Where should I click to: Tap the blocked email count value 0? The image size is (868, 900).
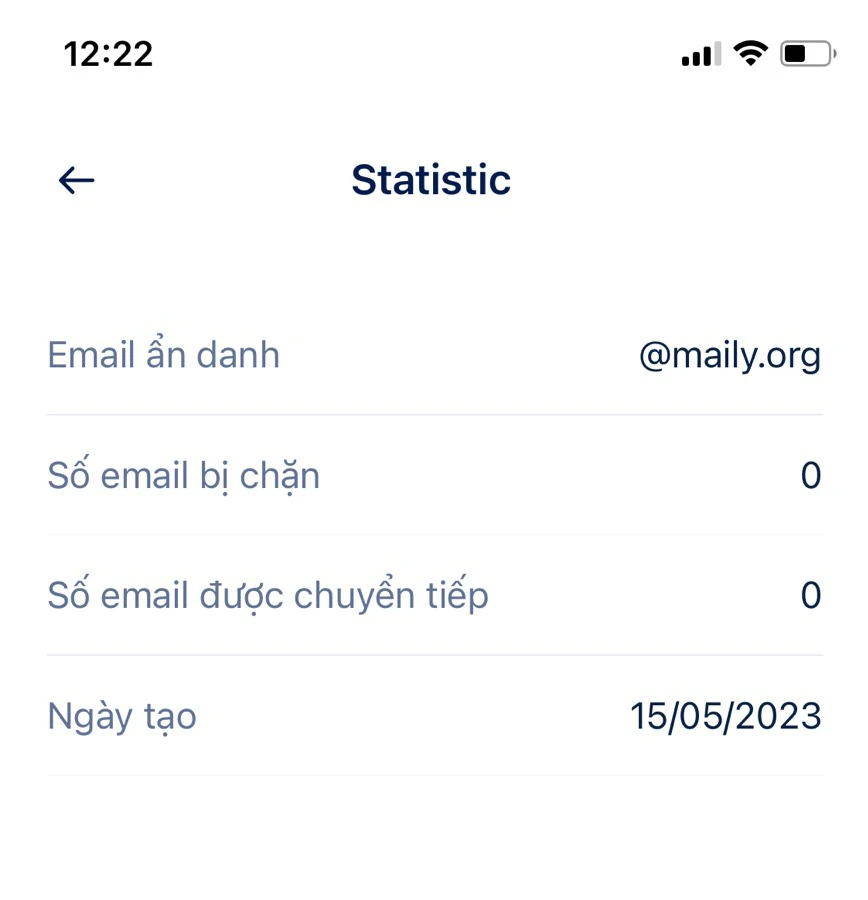click(812, 476)
